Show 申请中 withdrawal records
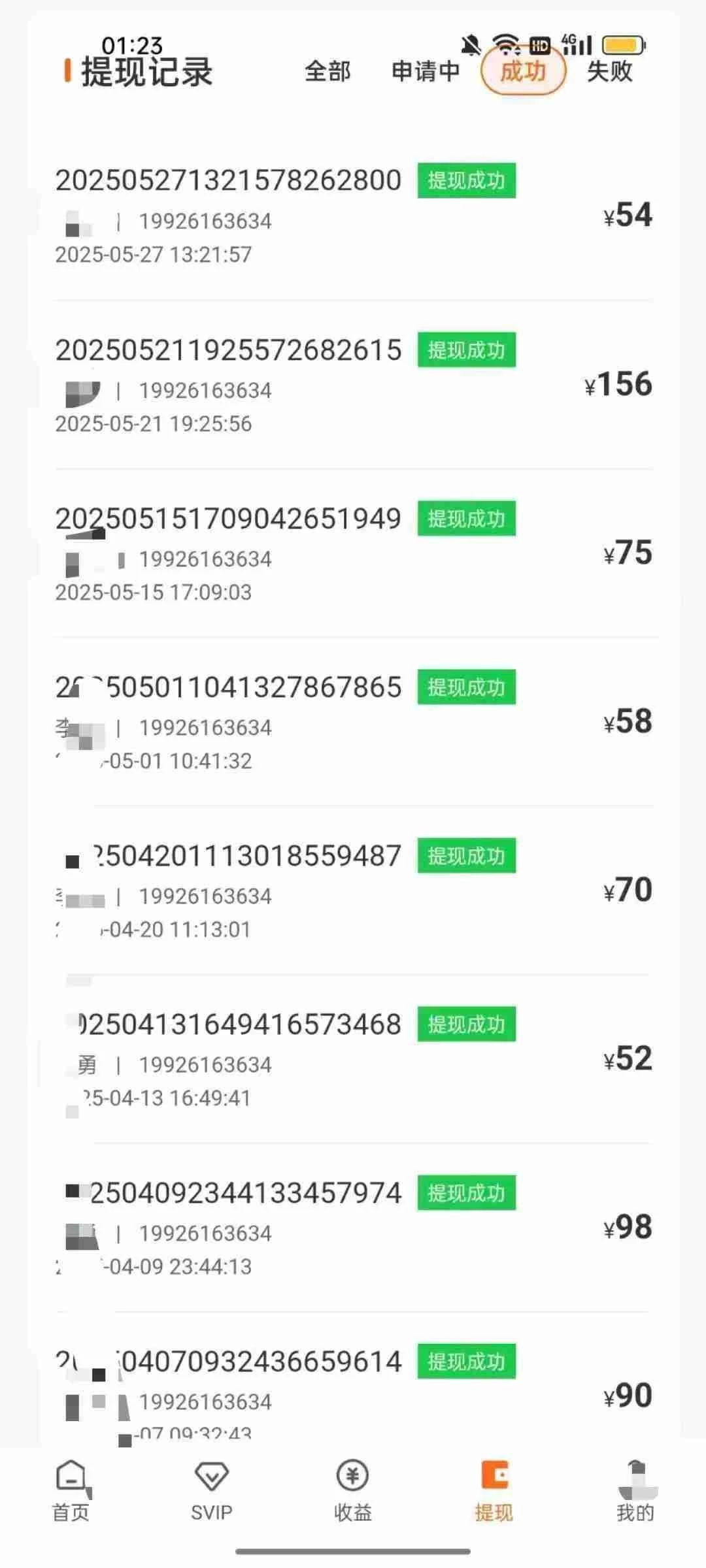The width and height of the screenshot is (706, 1568). 426,71
